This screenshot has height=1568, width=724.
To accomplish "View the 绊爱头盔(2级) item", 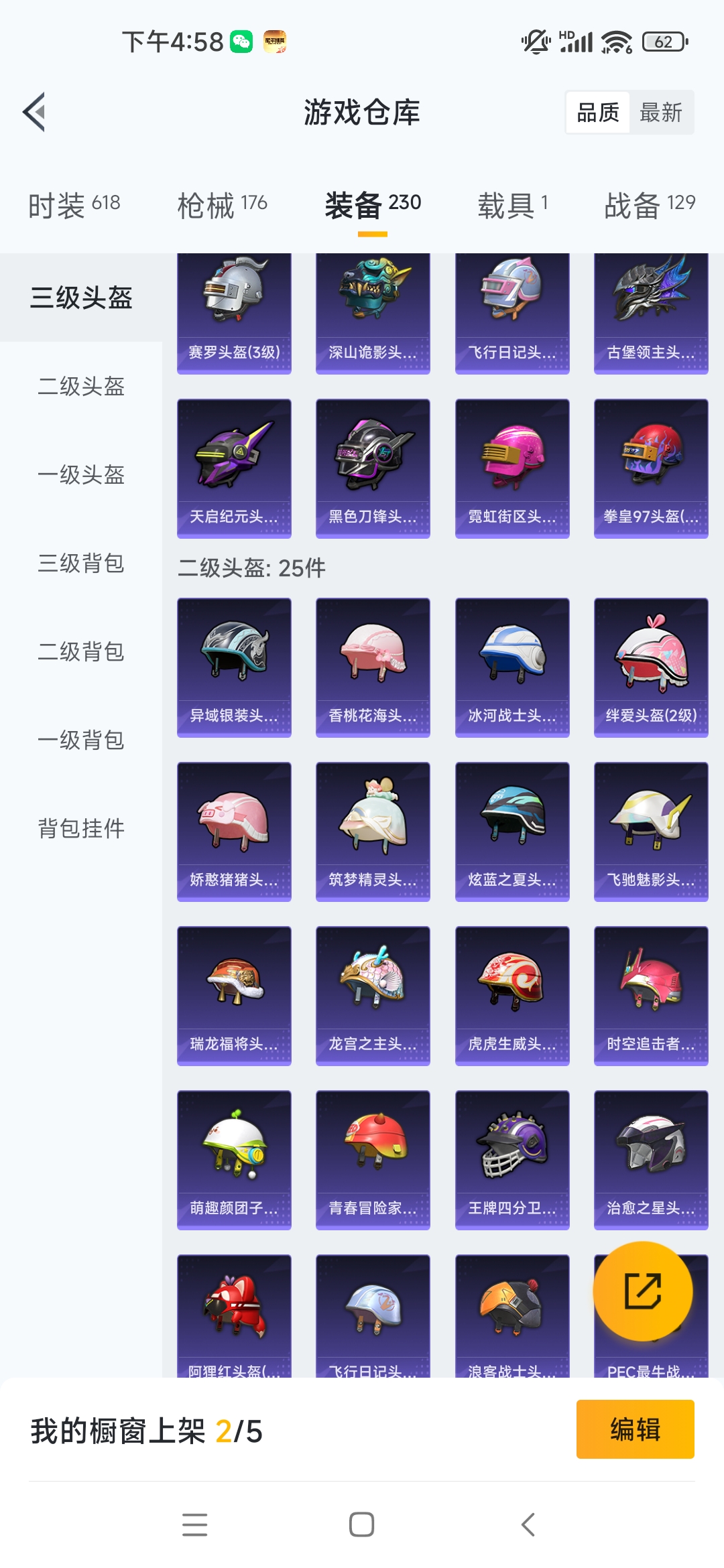I will tap(651, 667).
